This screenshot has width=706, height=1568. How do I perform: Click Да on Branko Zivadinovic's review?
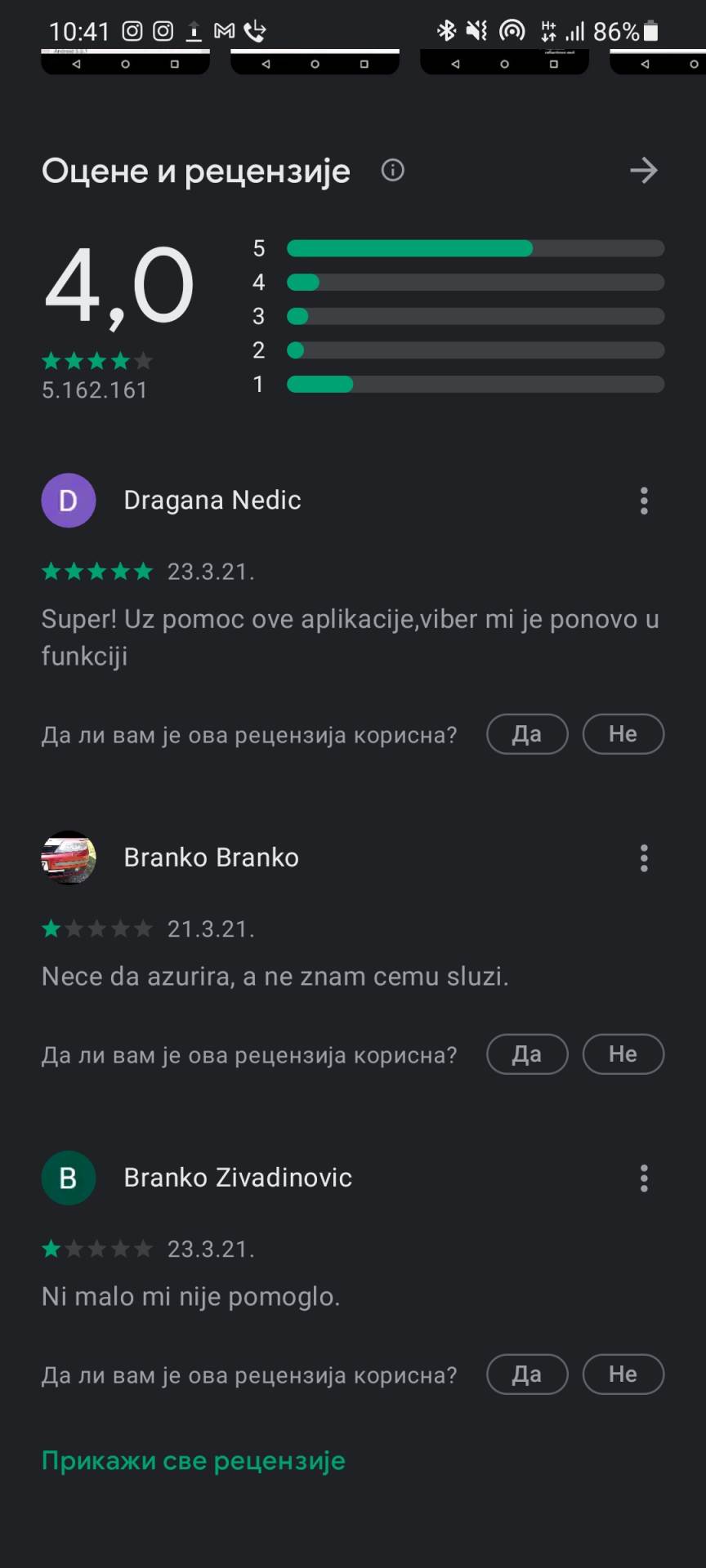point(527,1374)
